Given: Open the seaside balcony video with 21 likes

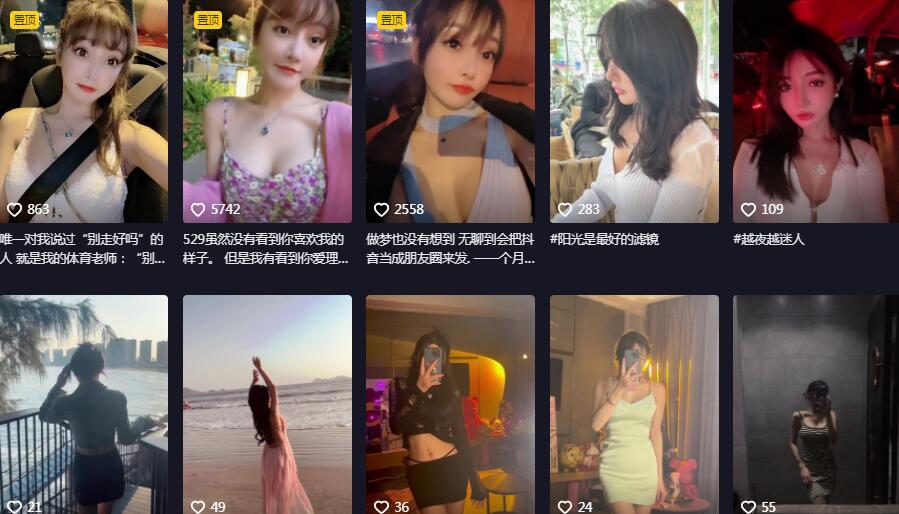Looking at the screenshot, I should pyautogui.click(x=84, y=400).
